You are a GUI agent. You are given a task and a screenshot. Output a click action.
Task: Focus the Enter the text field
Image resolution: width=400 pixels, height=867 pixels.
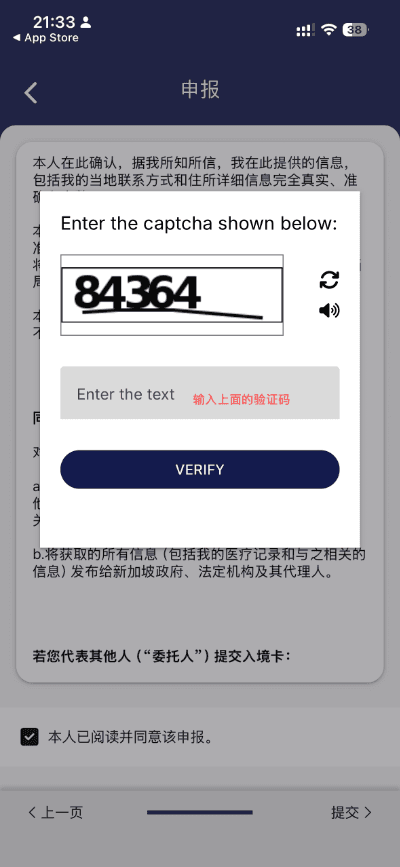point(200,393)
